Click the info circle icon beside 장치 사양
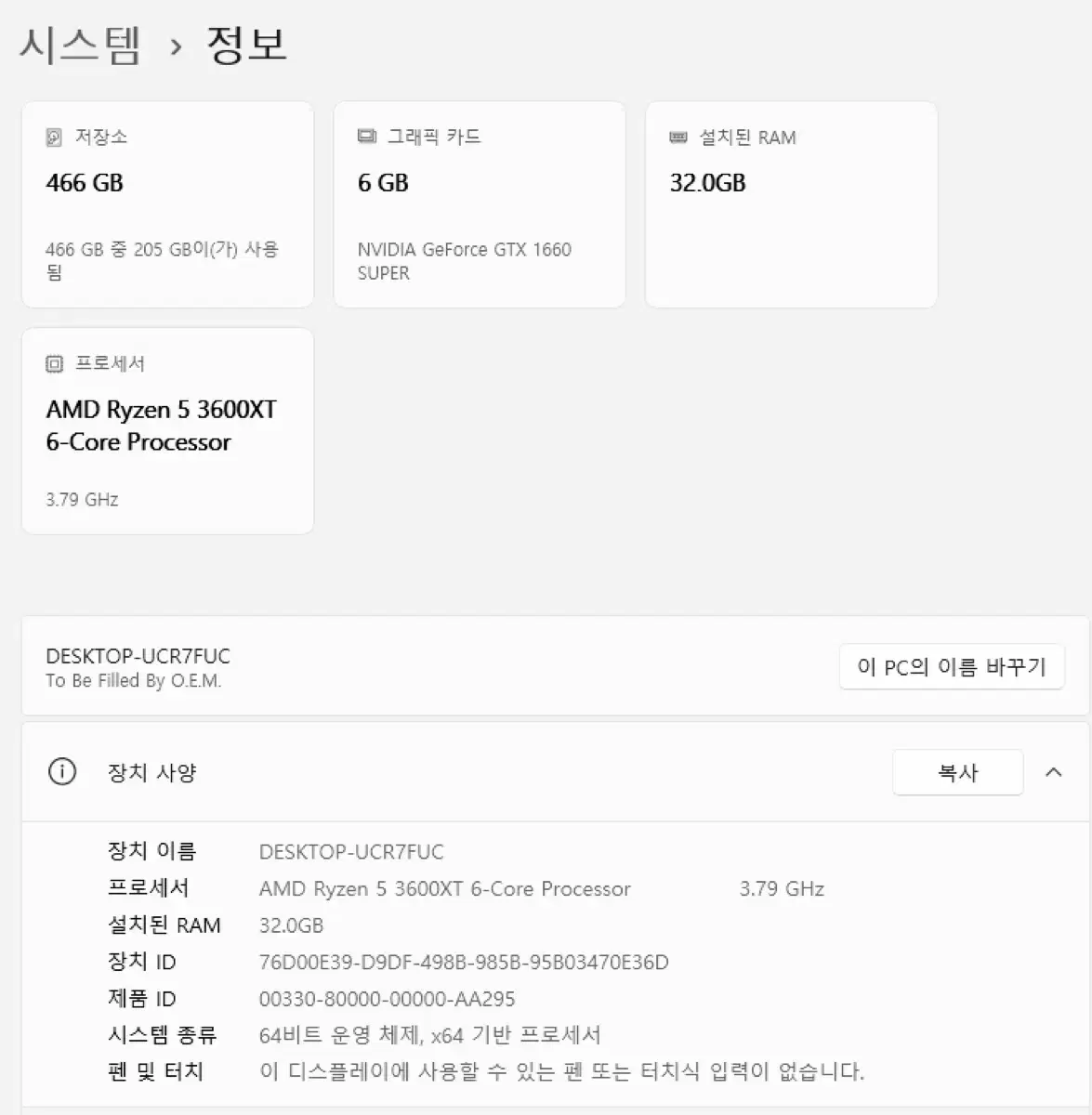The height and width of the screenshot is (1115, 1092). [61, 772]
